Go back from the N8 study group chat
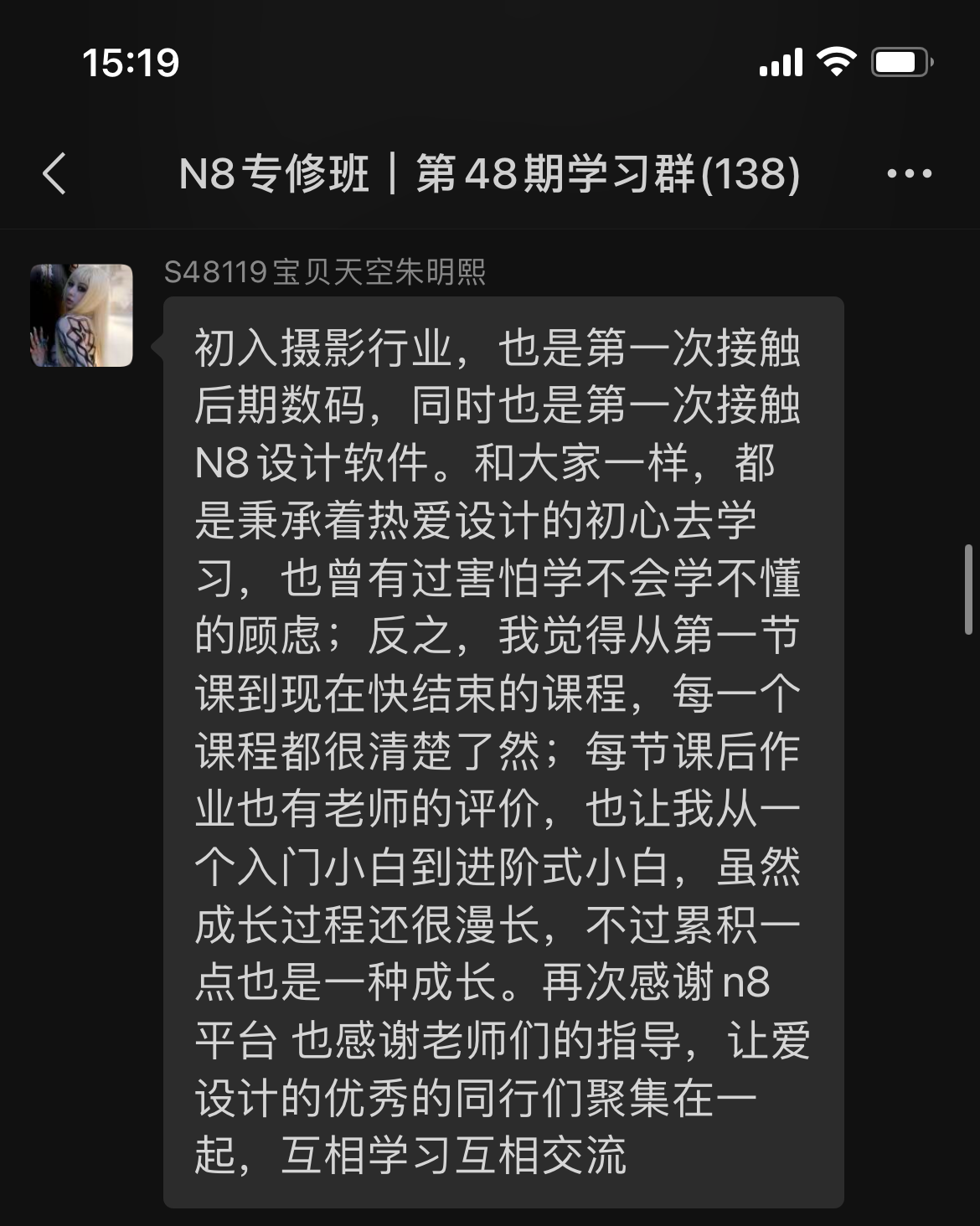The height and width of the screenshot is (1226, 980). click(54, 174)
